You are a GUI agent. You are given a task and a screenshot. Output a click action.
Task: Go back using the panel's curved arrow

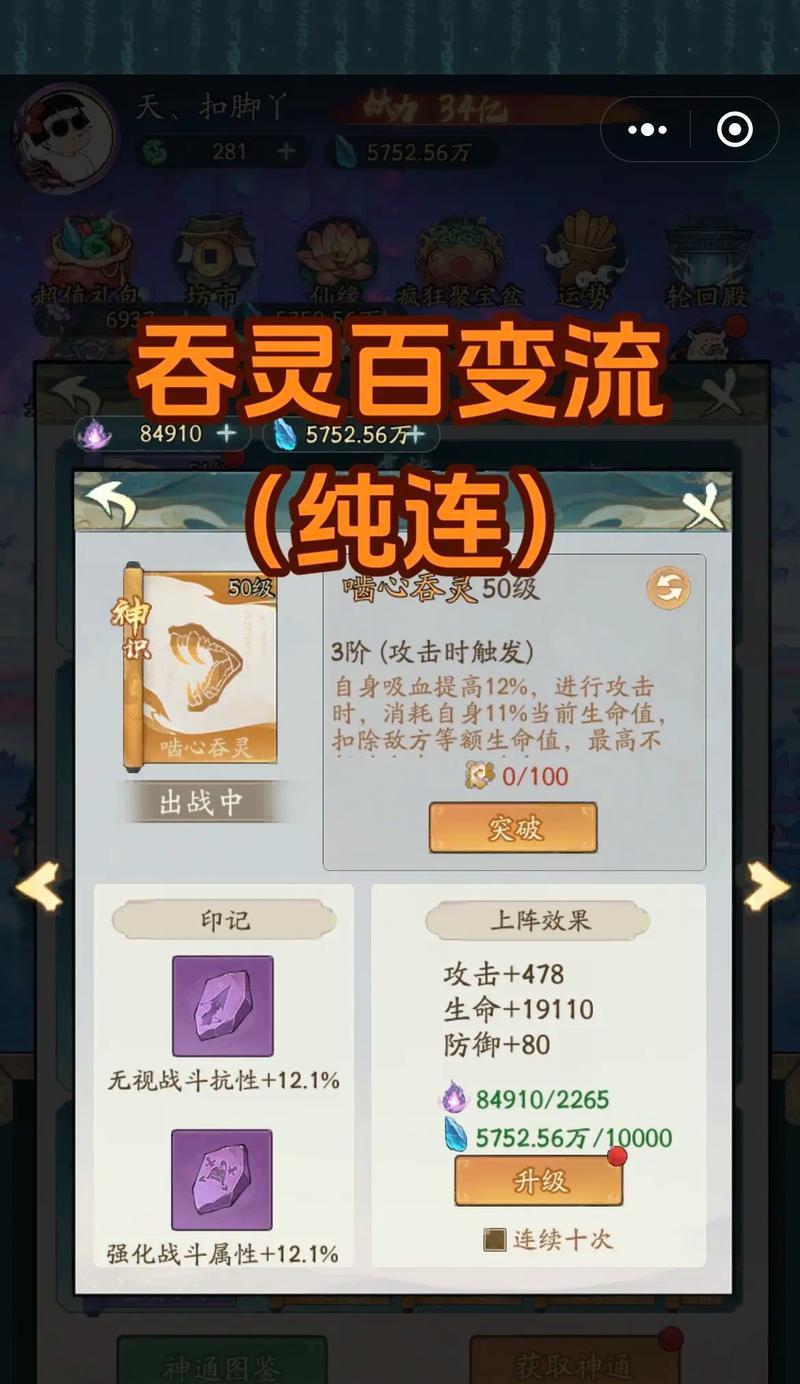click(109, 503)
